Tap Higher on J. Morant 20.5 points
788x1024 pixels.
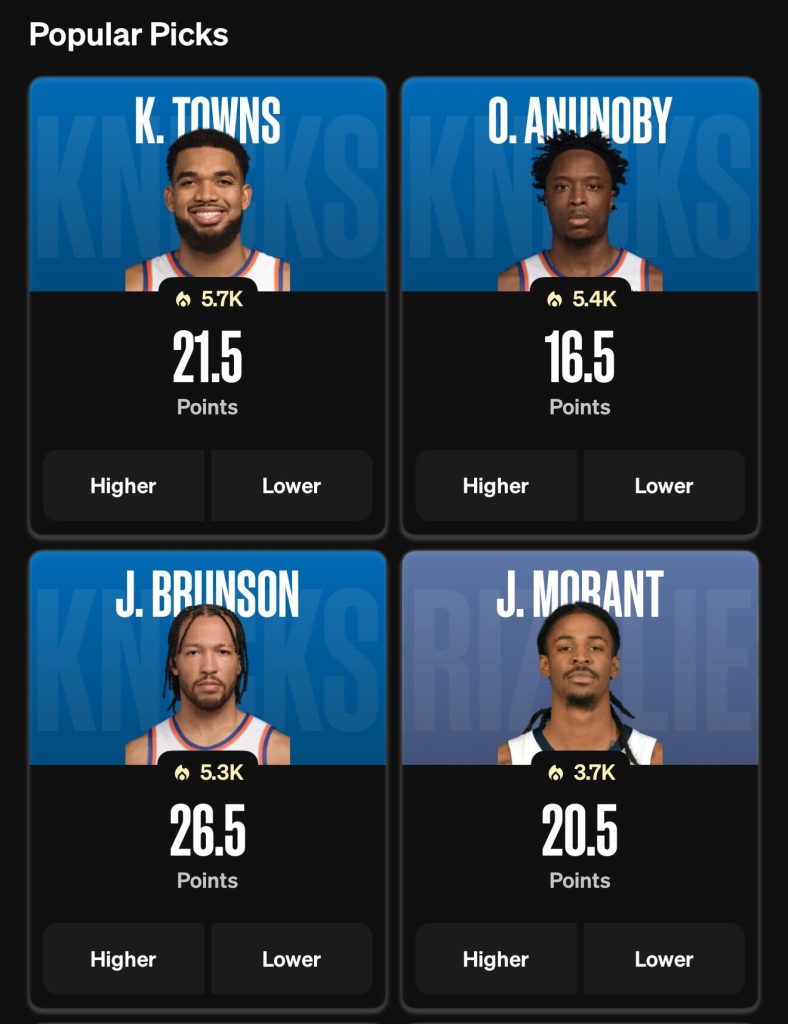tap(495, 959)
